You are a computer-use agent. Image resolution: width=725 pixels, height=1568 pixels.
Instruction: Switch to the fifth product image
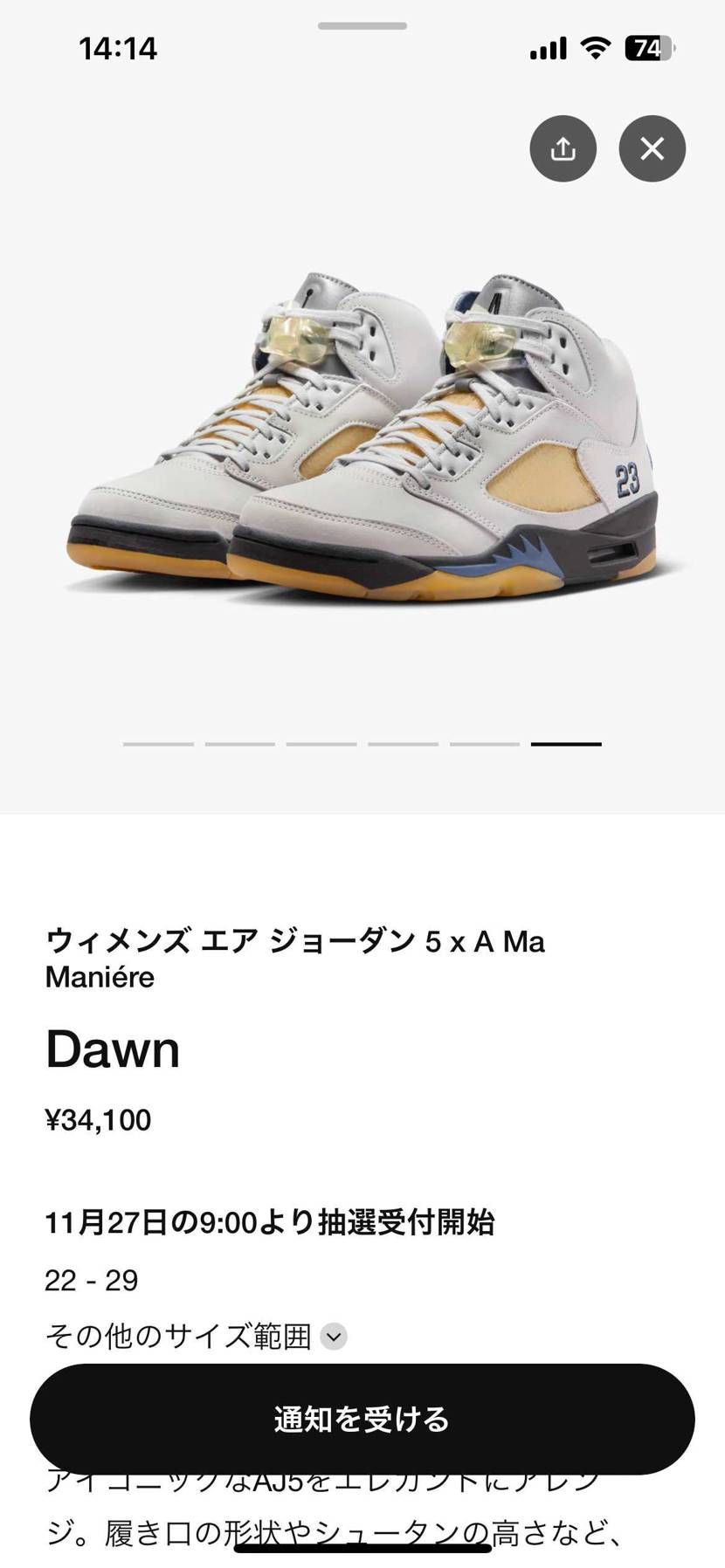tap(485, 744)
